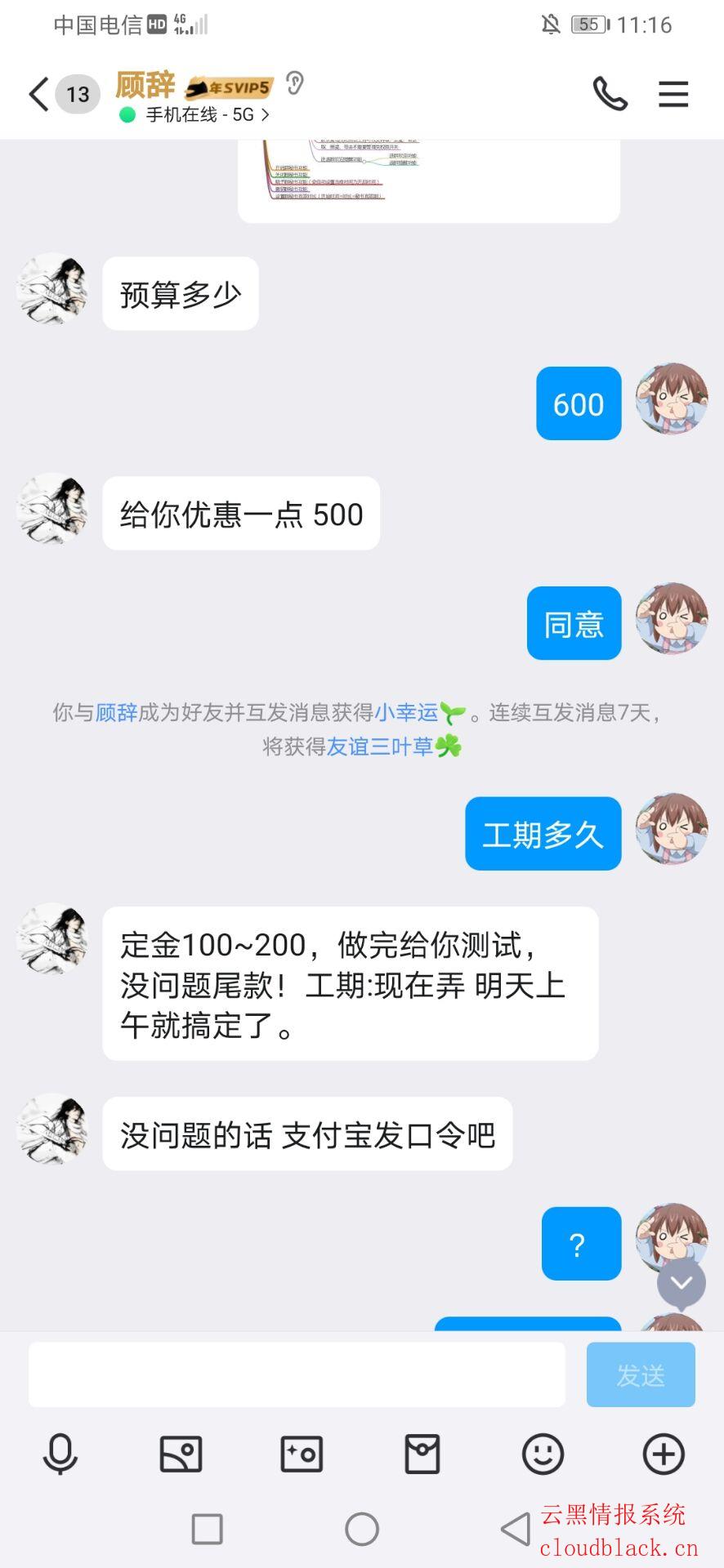Tap the listening ear icon by name
The image size is (724, 1568).
tap(295, 82)
